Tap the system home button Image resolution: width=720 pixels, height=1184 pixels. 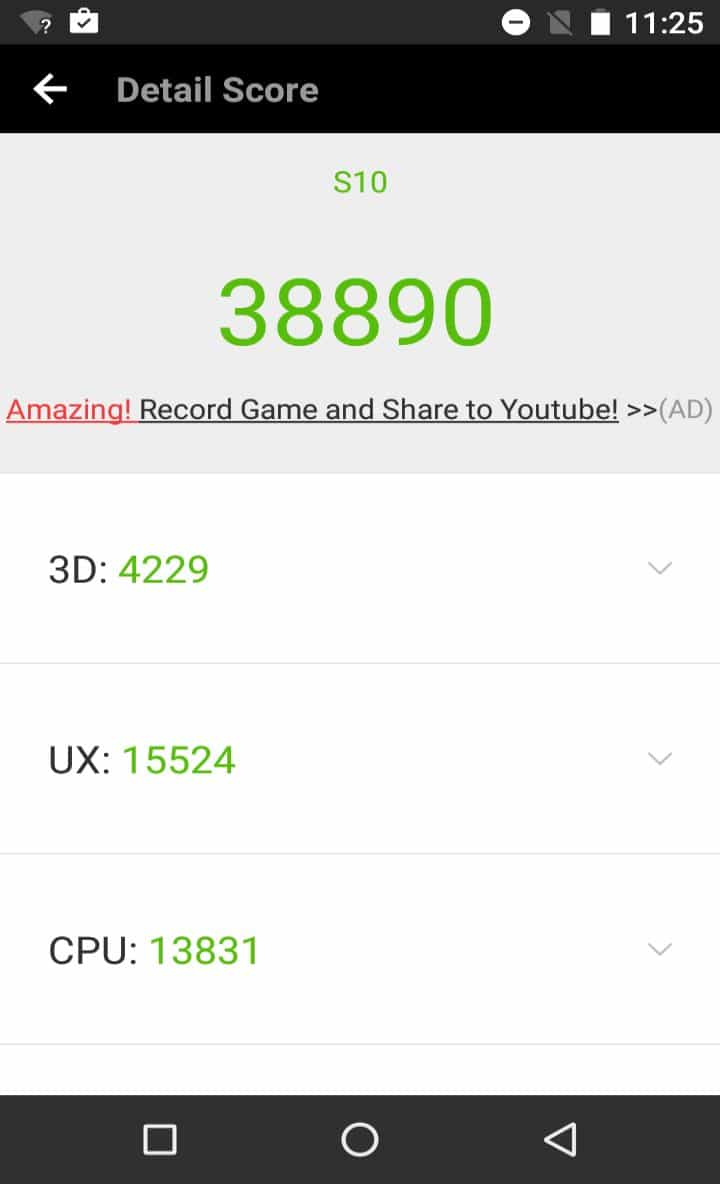(x=360, y=1139)
